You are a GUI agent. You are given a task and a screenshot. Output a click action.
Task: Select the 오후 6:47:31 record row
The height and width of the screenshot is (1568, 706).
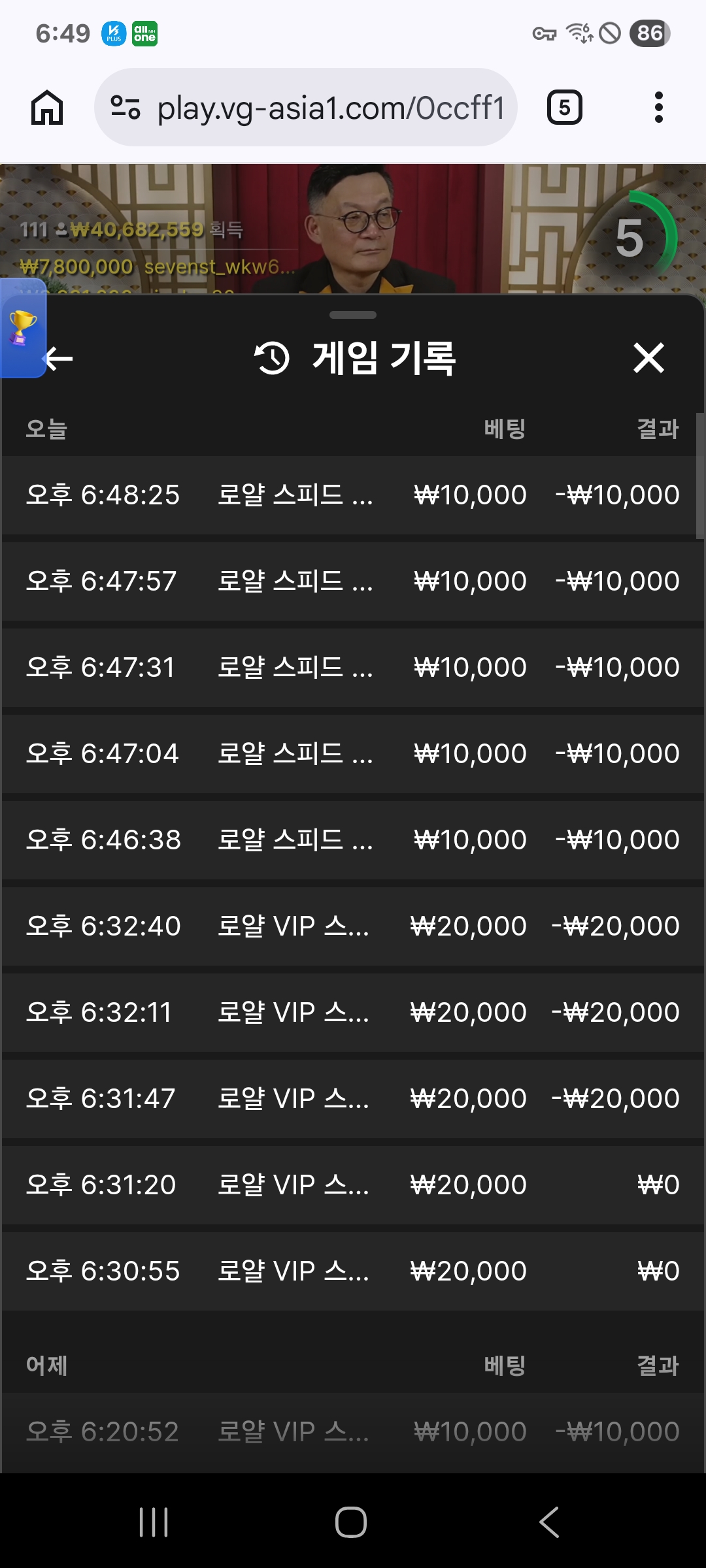pyautogui.click(x=353, y=668)
